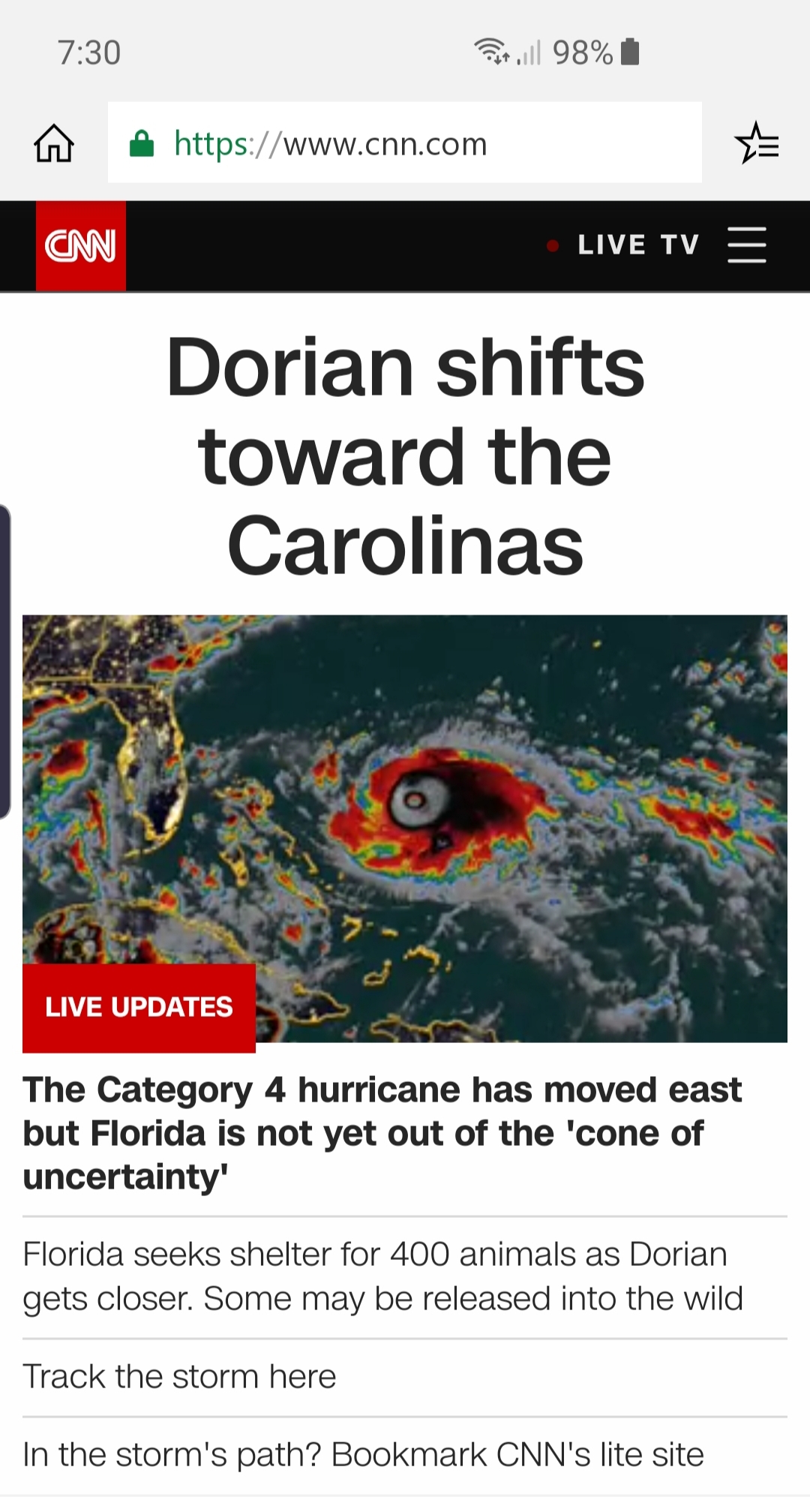Open the bookmarks star icon
This screenshot has width=810, height=1512.
point(757,143)
